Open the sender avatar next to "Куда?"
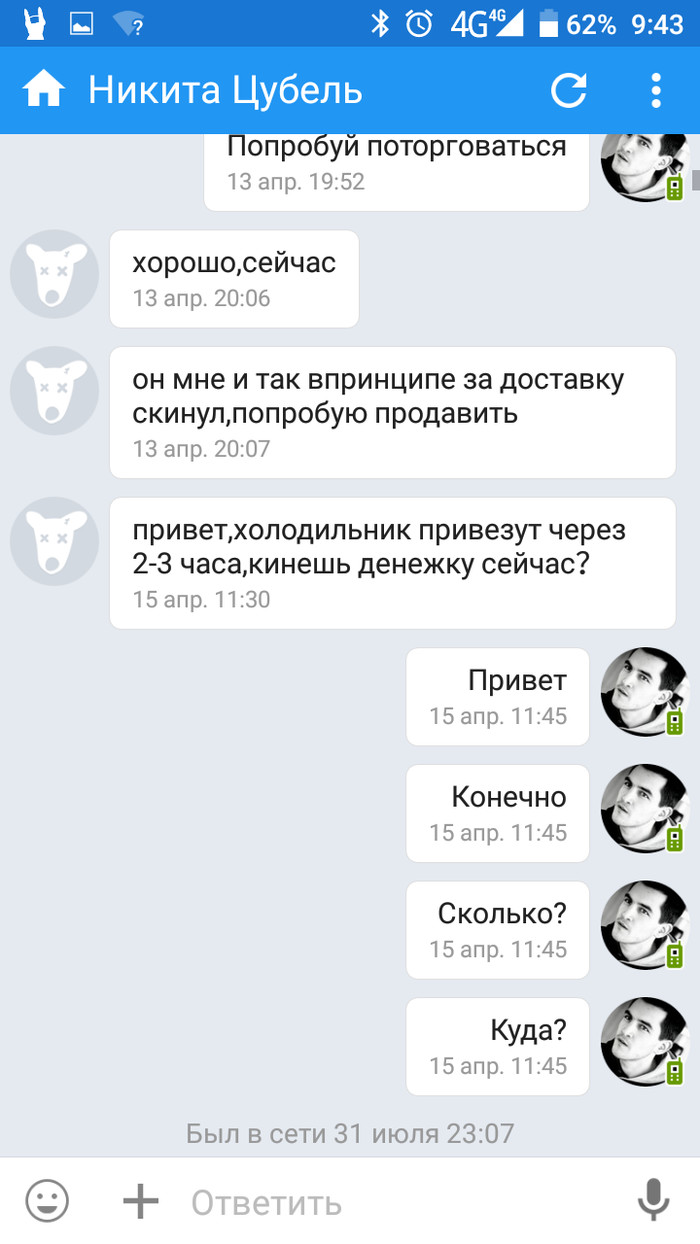The image size is (700, 1244). coord(644,1041)
